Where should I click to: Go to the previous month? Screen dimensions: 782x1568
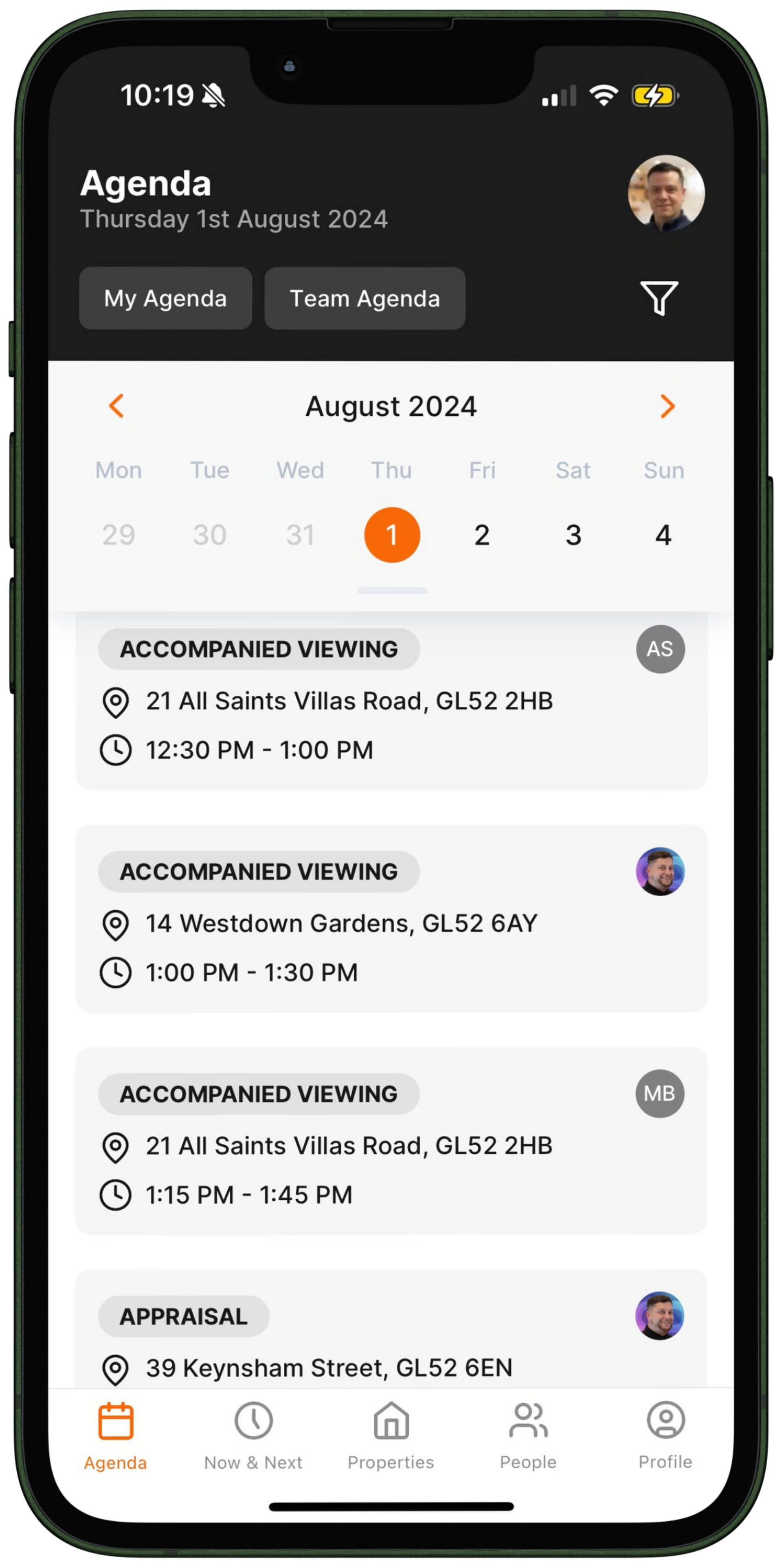[116, 406]
